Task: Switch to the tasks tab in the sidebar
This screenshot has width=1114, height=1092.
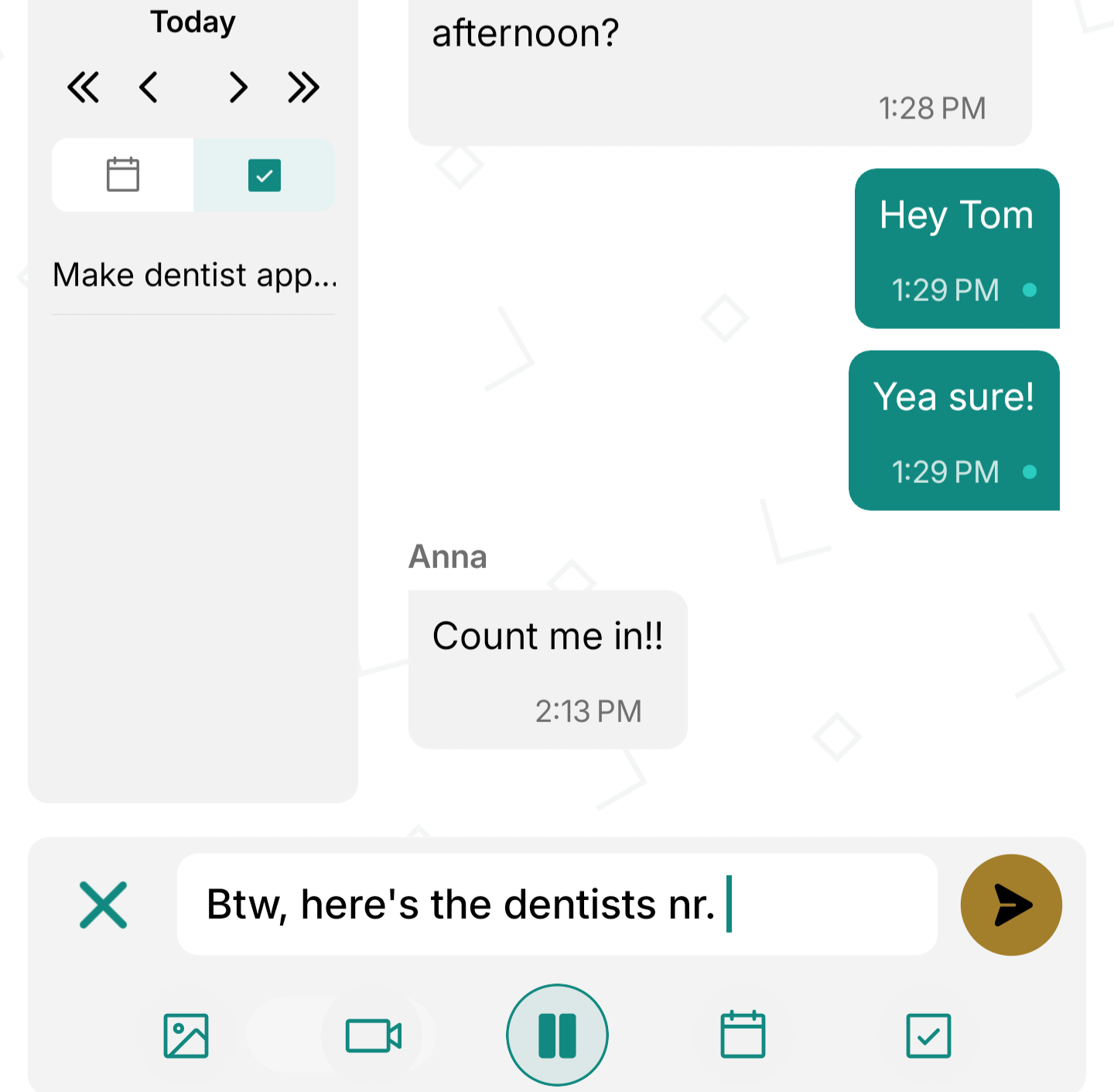Action: 265,175
